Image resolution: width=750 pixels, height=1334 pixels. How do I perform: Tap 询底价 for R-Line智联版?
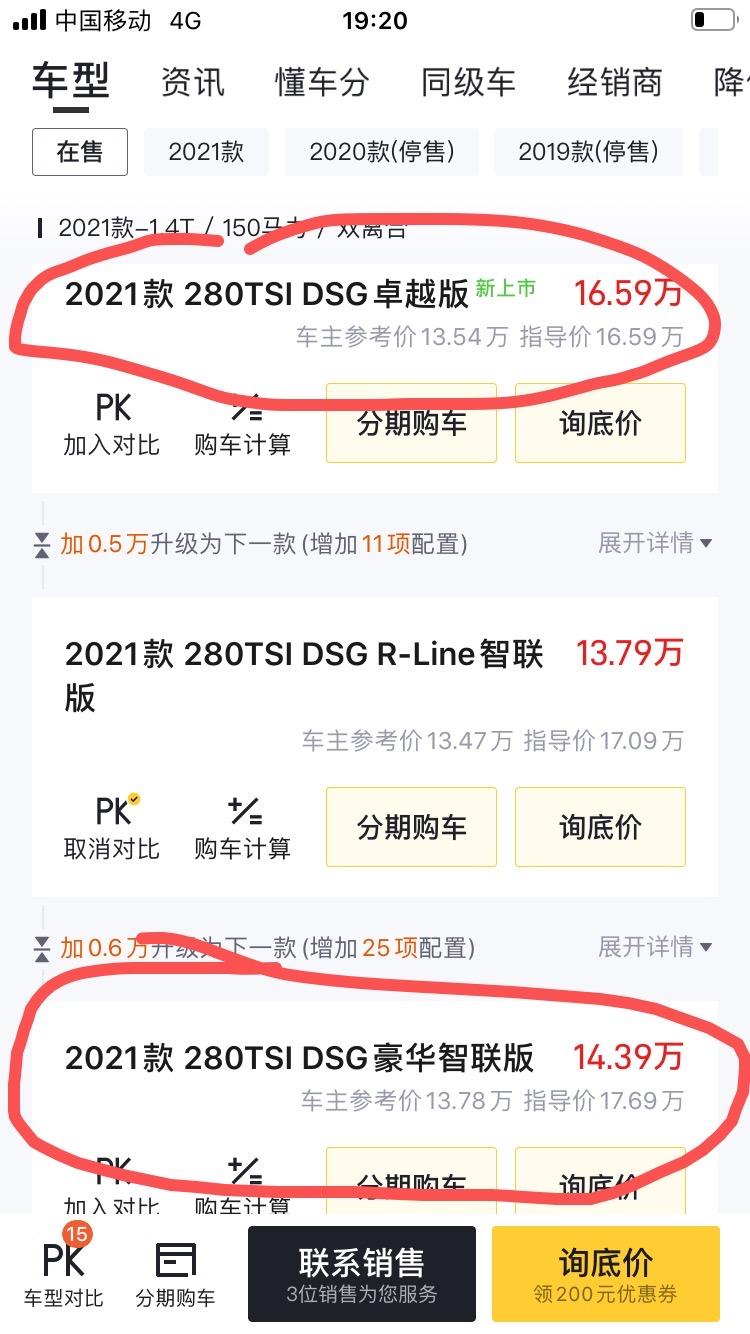click(x=600, y=827)
